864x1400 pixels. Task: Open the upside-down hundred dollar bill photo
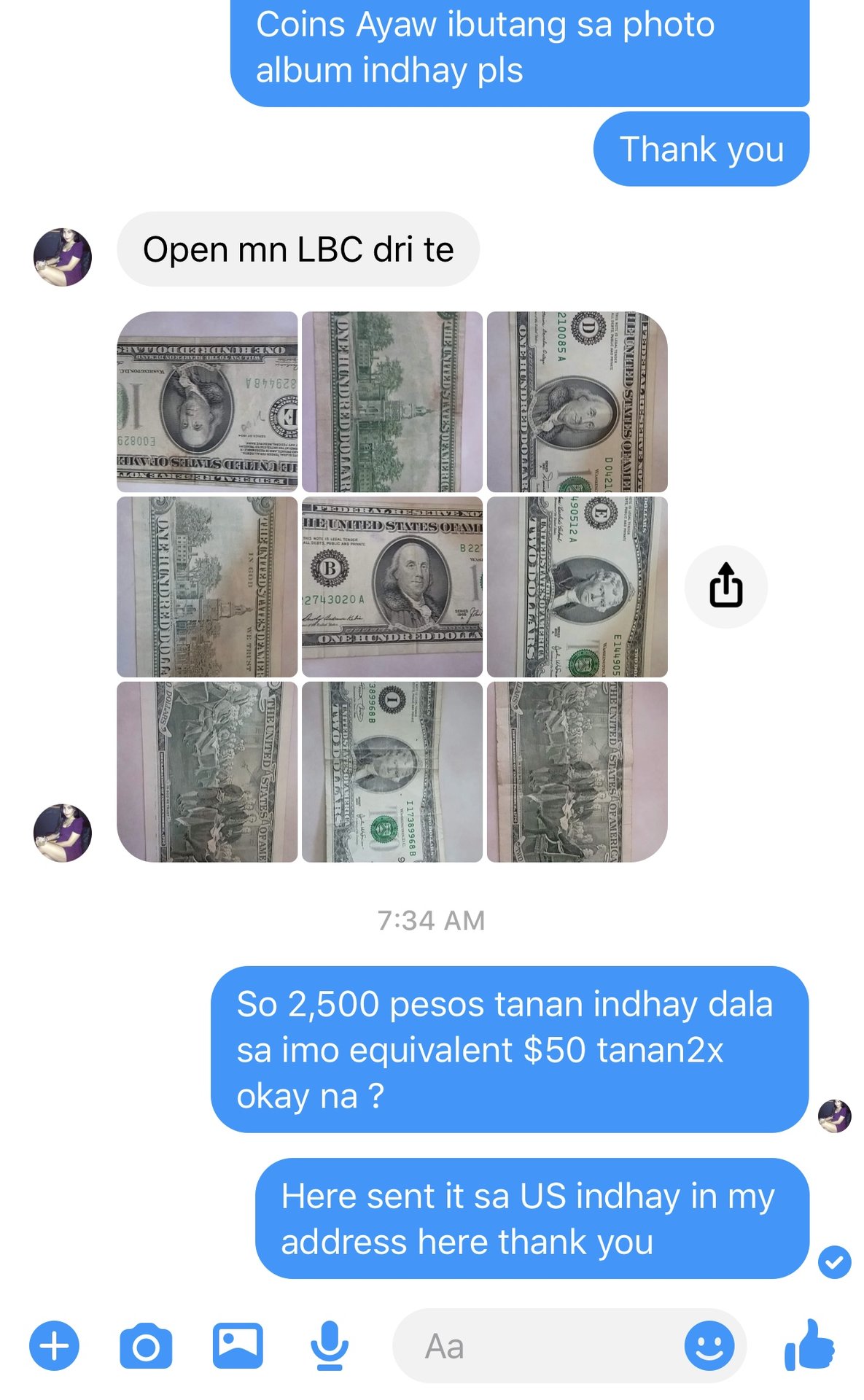tap(207, 402)
